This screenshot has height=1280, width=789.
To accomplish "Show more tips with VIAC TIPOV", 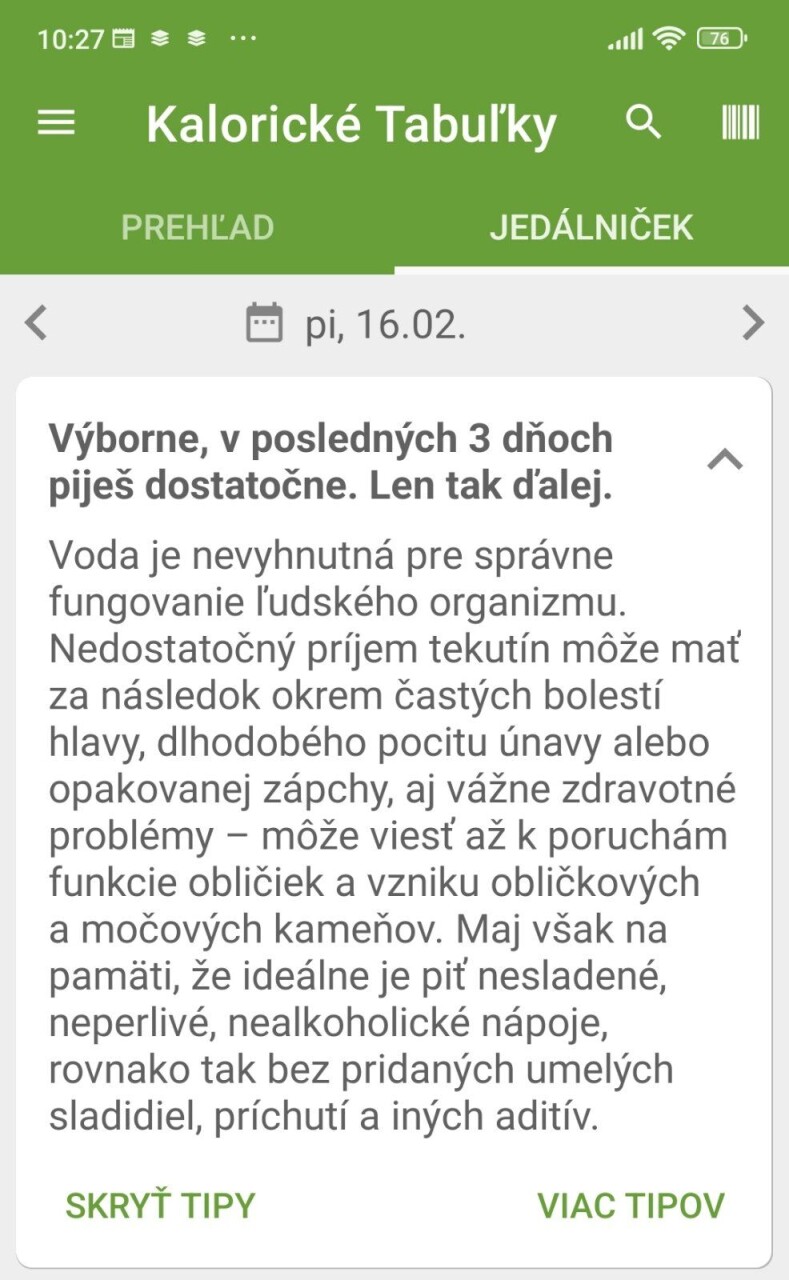I will (x=631, y=1205).
